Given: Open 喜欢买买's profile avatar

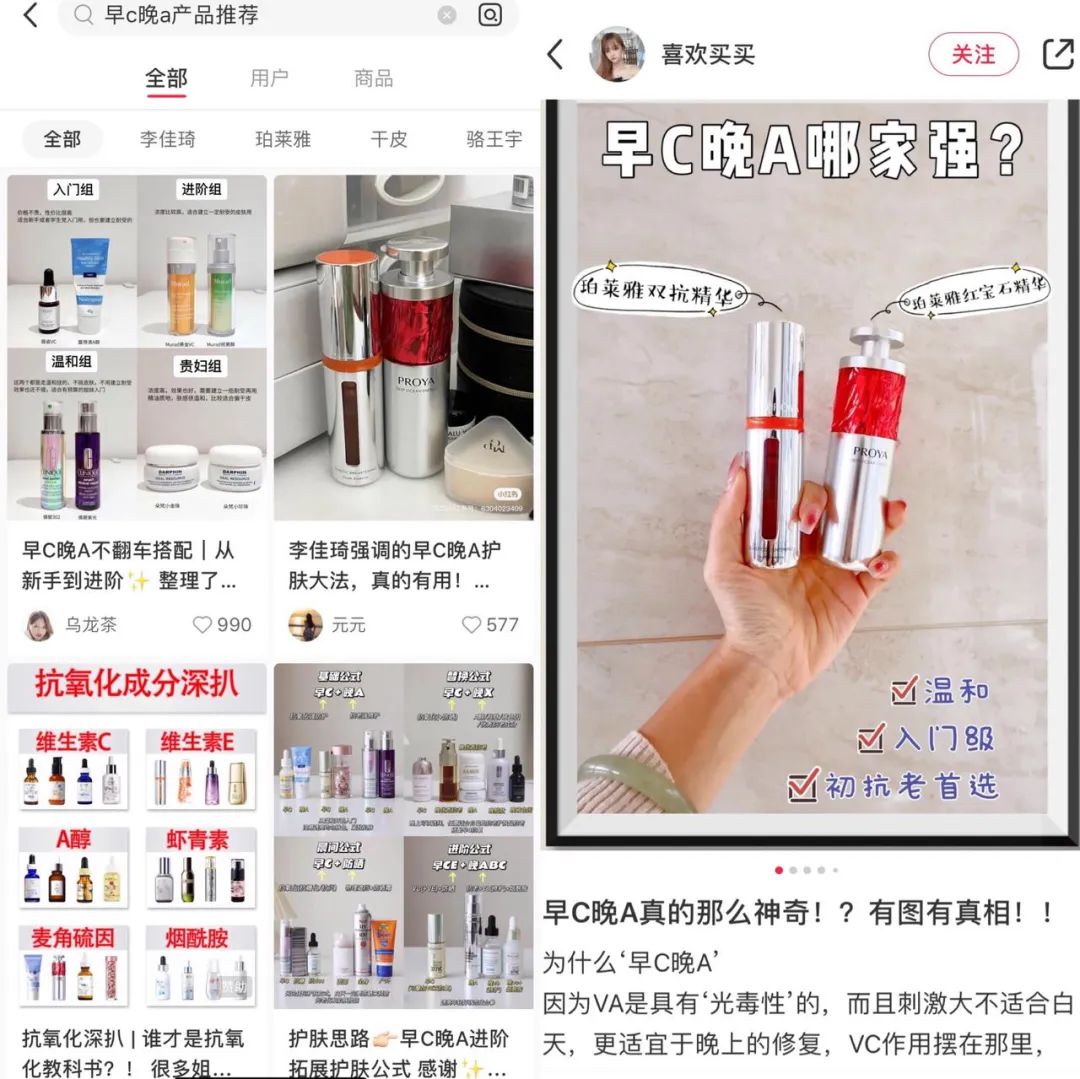Looking at the screenshot, I should point(617,54).
